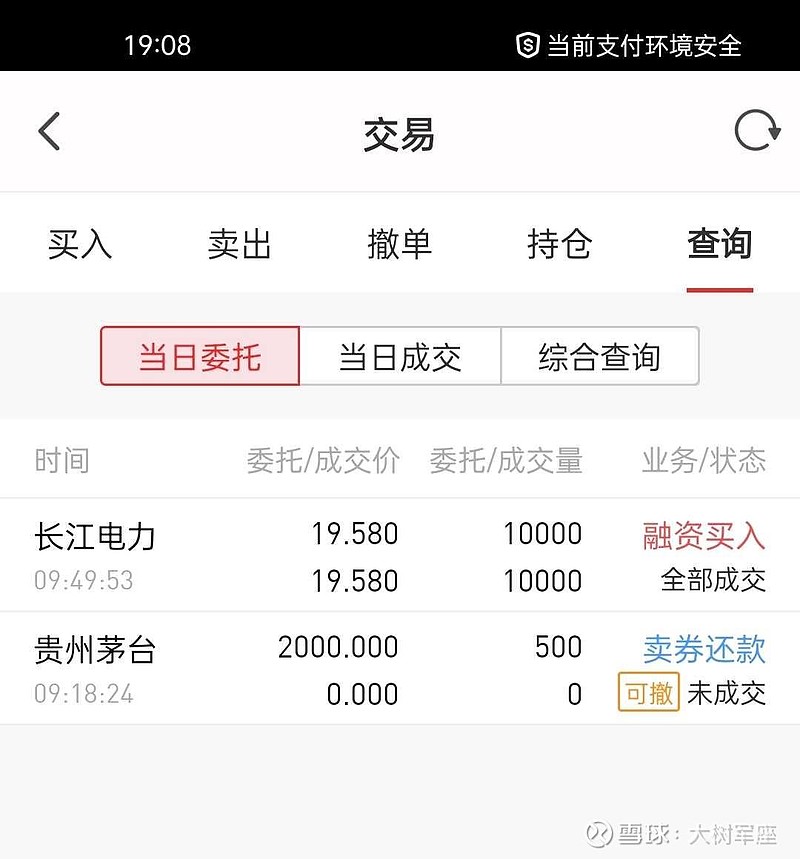Switch to the 持仓 (Positions) tab

click(x=560, y=244)
